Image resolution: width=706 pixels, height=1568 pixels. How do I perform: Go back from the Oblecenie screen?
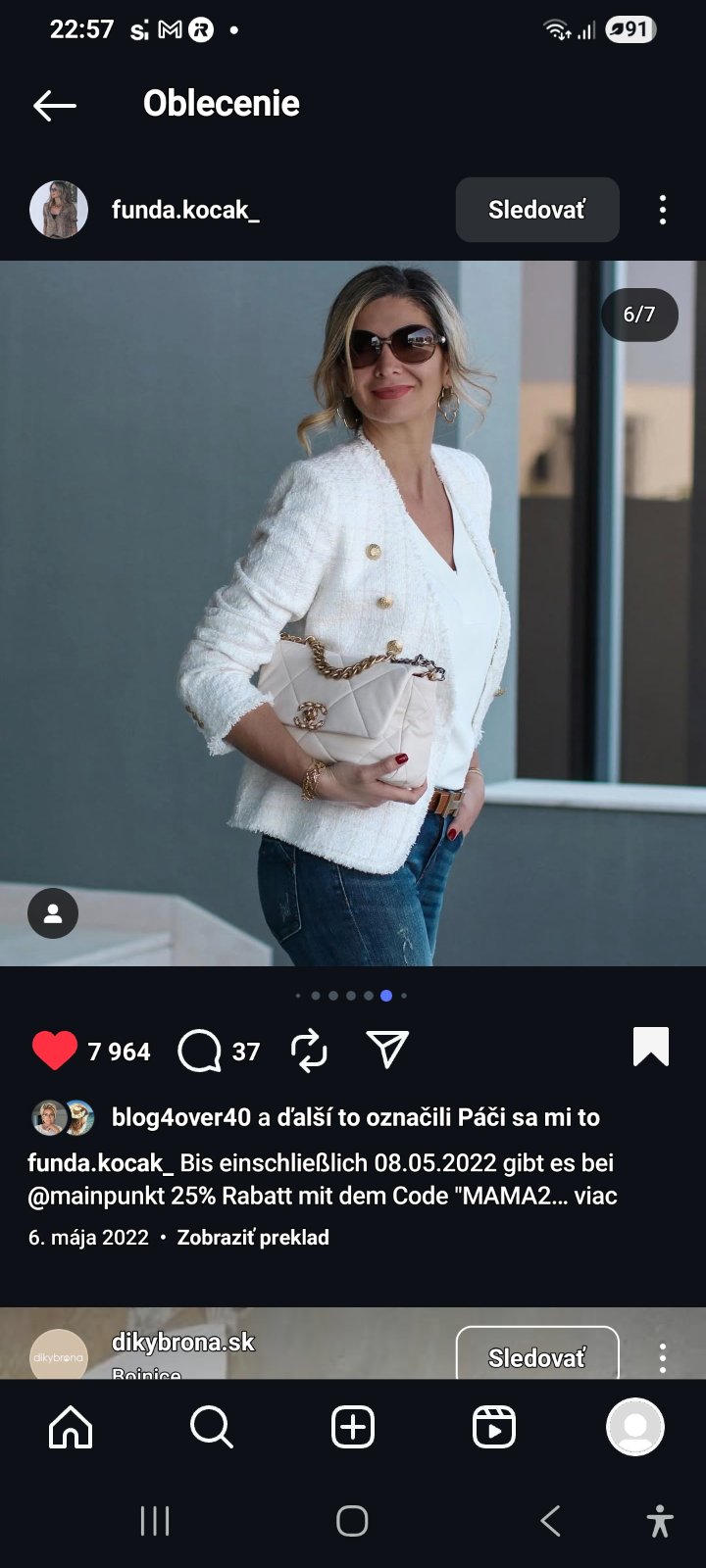click(x=55, y=105)
